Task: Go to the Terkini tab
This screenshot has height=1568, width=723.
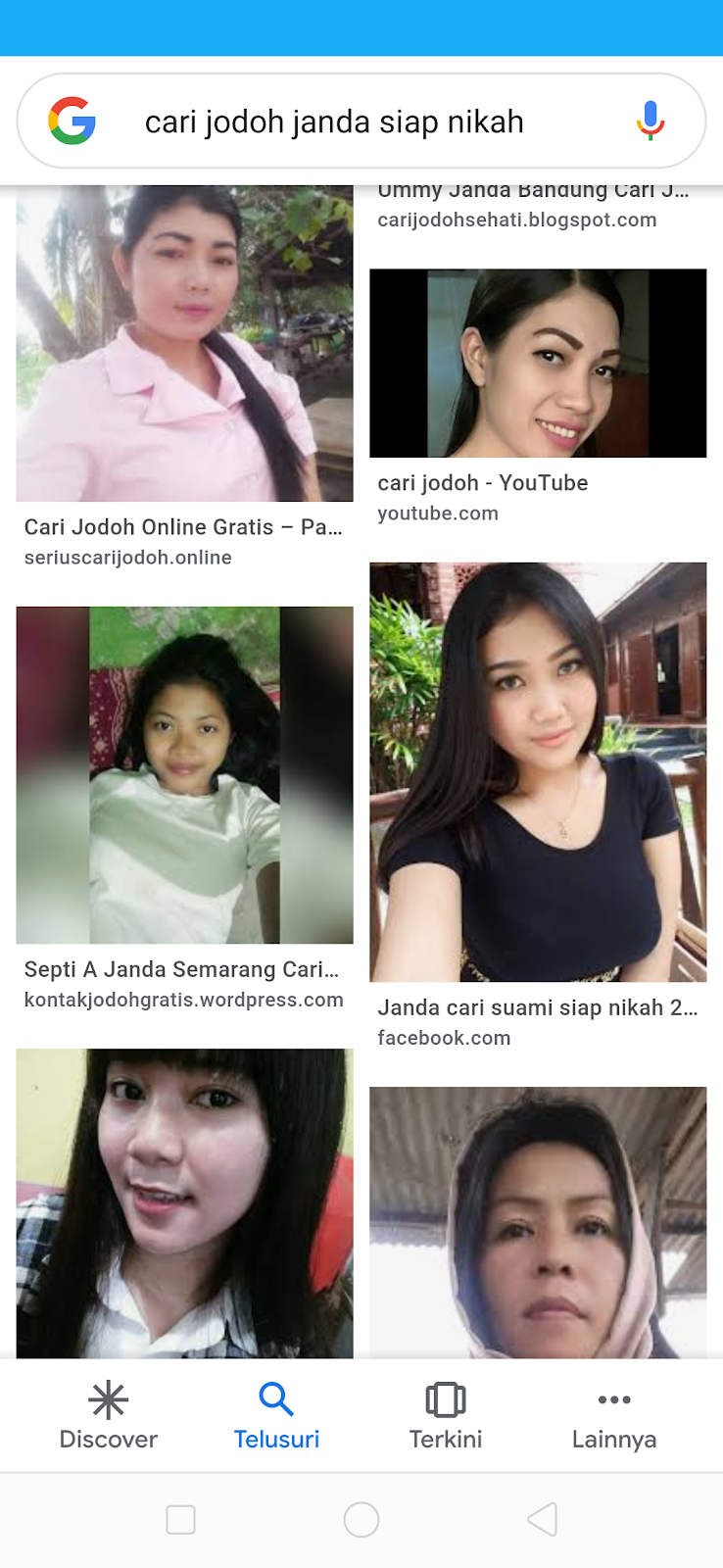Action: [x=446, y=1414]
